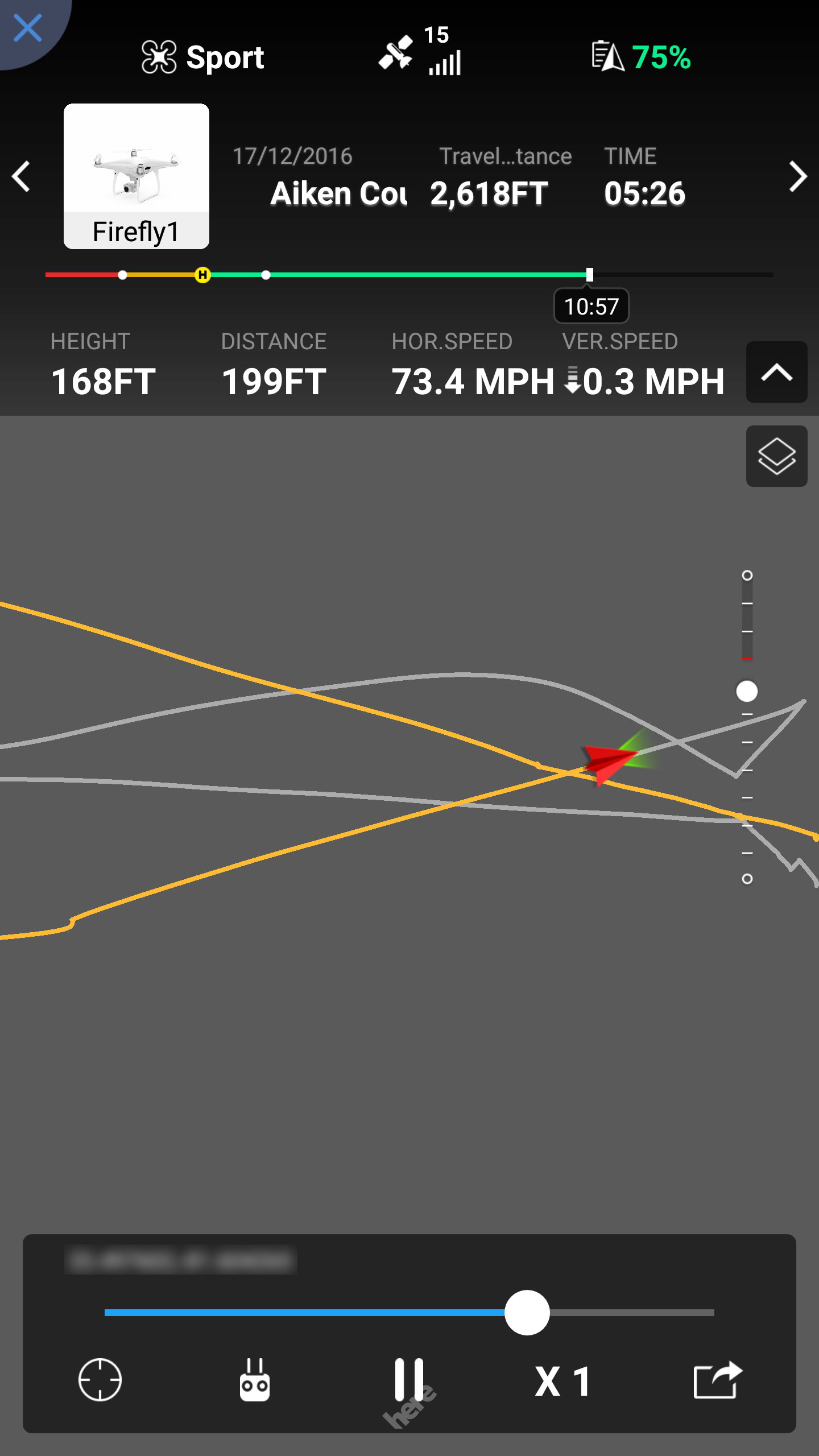Pause the flight playback
The image size is (819, 1456).
click(409, 1380)
